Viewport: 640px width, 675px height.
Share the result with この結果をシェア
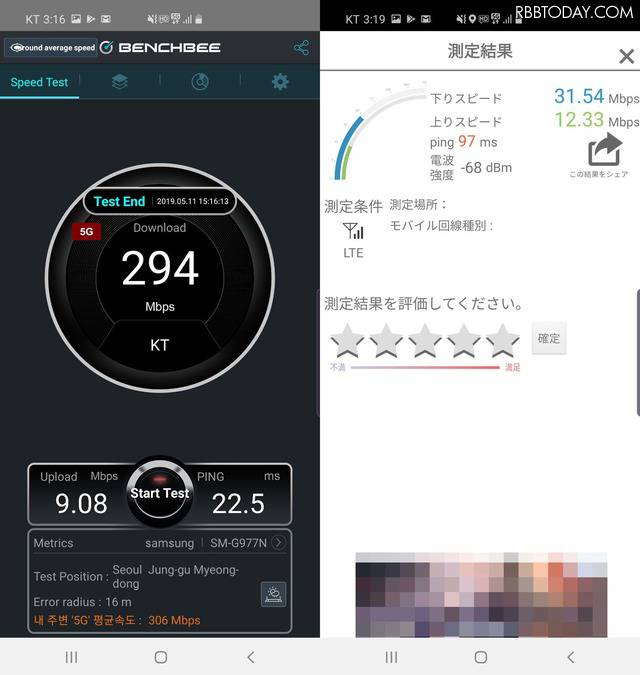(x=604, y=155)
